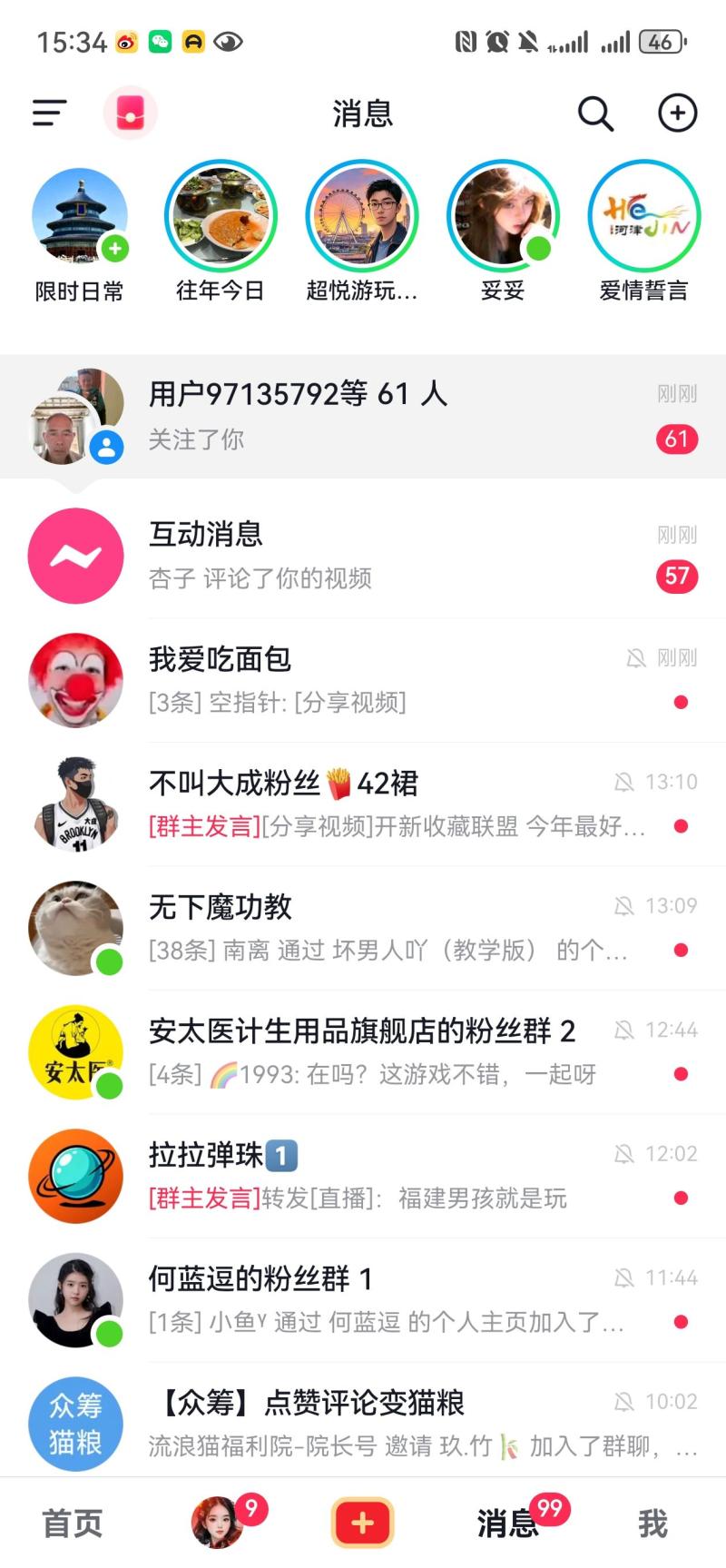Open 安太医计生用品旗舰店的粉丝群 2
The image size is (726, 1568).
point(363,1051)
